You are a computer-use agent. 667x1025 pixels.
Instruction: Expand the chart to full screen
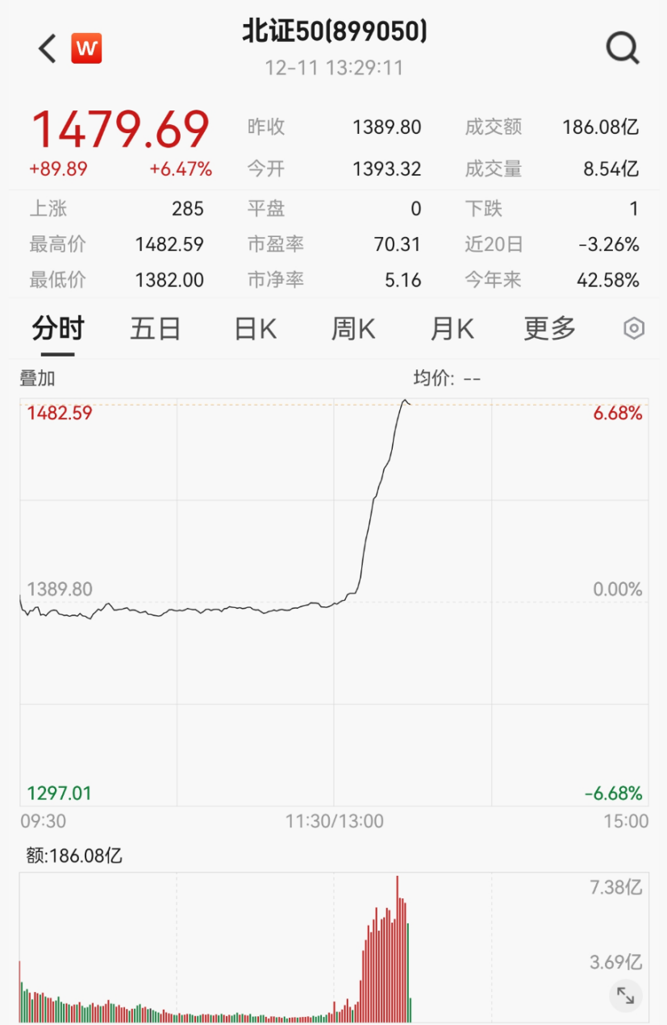(626, 995)
